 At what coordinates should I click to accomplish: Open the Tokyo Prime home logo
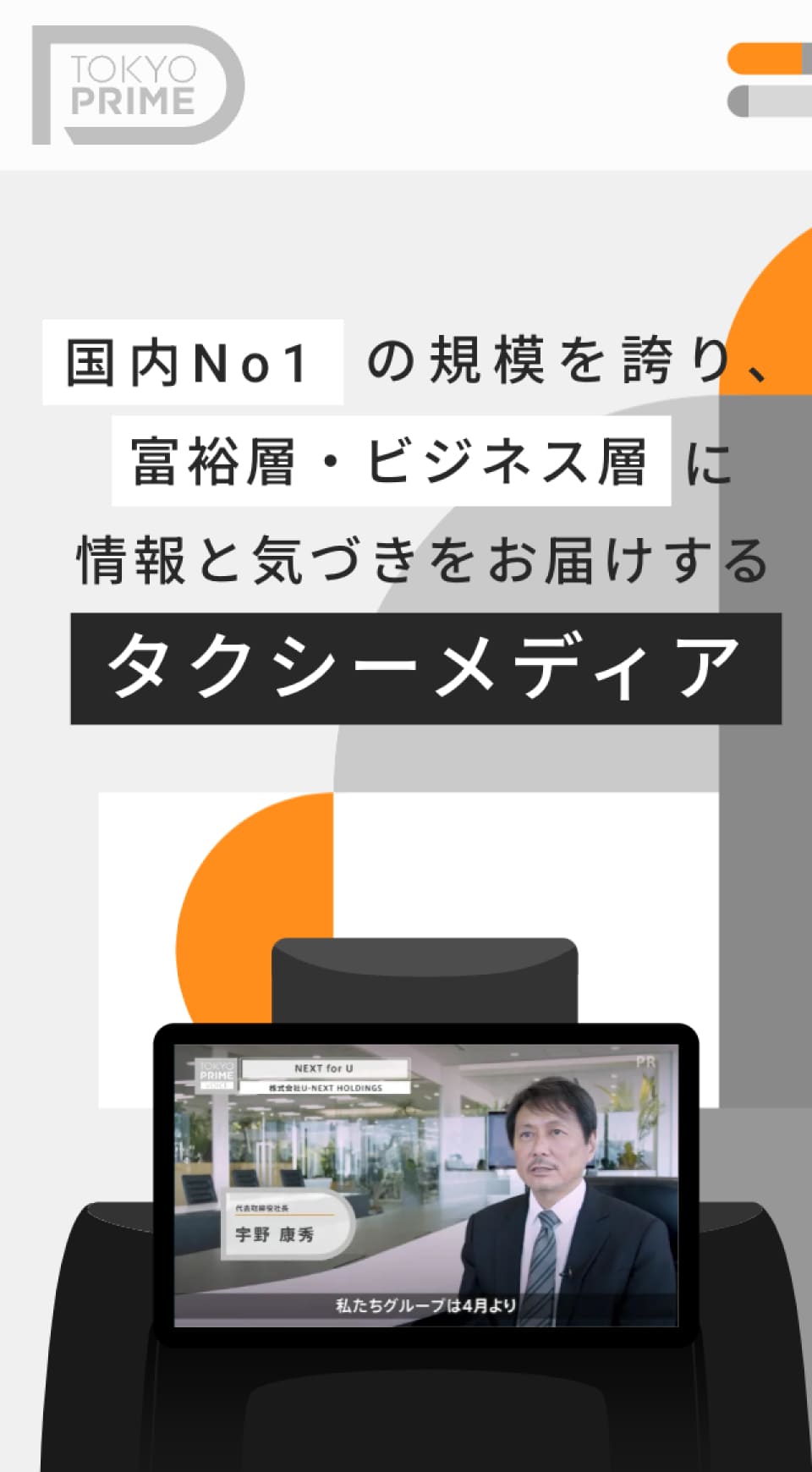pos(138,85)
